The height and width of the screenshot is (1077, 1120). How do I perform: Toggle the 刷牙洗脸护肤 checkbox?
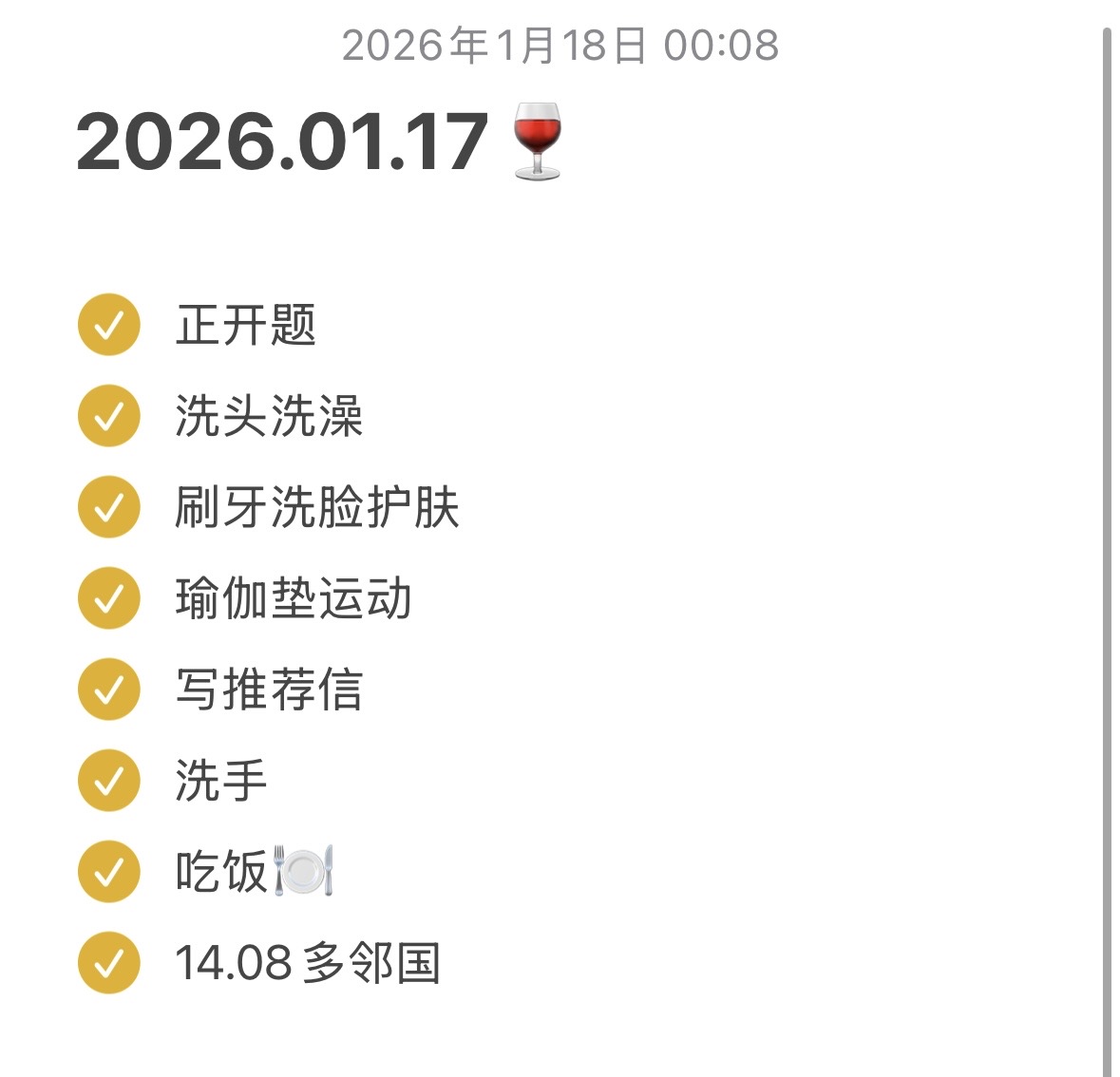tap(109, 507)
